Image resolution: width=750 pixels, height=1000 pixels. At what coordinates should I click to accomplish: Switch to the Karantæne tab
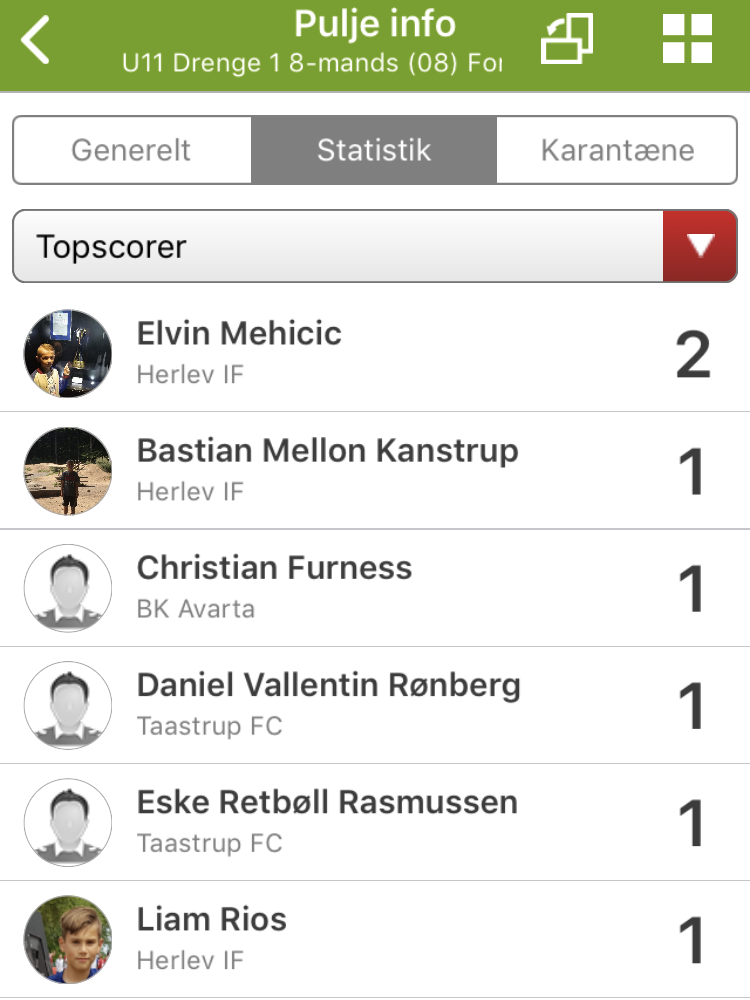click(617, 151)
